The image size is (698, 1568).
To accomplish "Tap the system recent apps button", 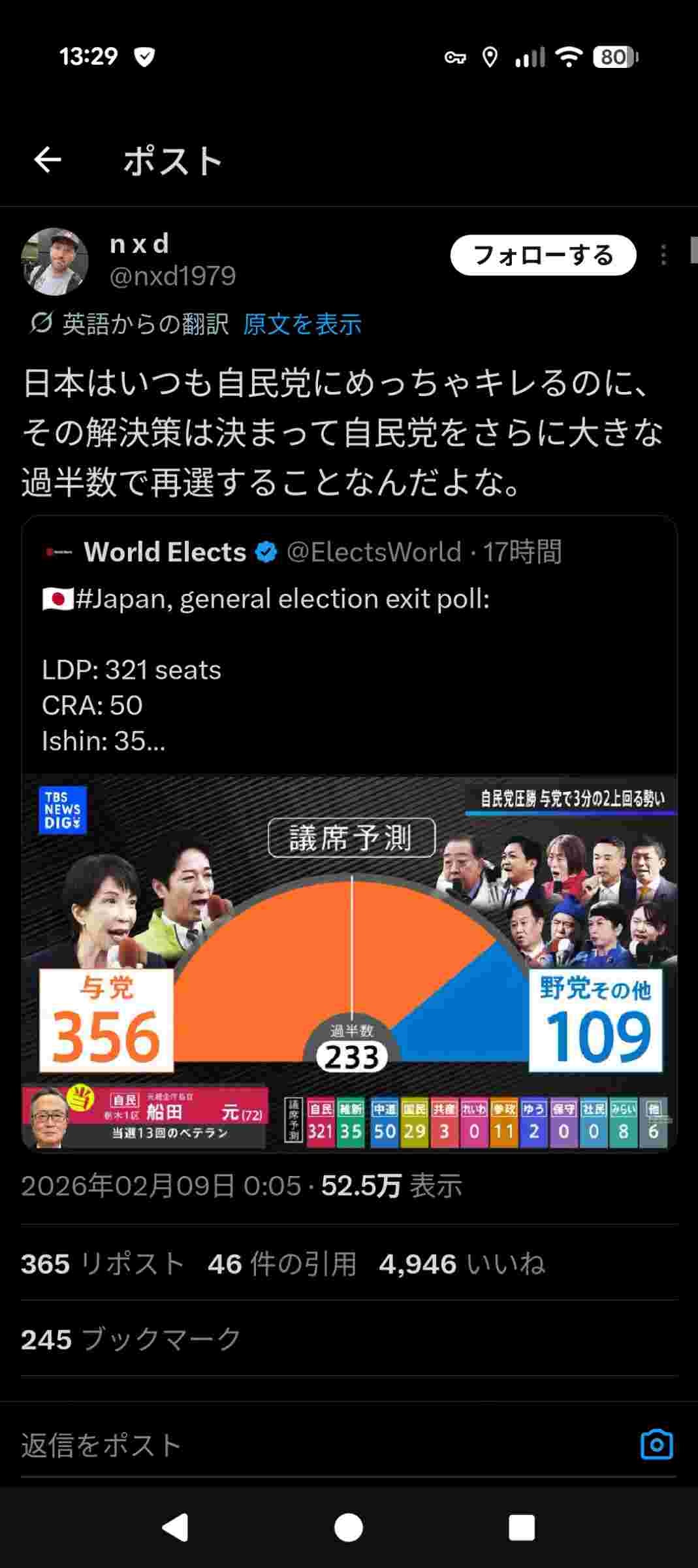I will click(x=521, y=1527).
